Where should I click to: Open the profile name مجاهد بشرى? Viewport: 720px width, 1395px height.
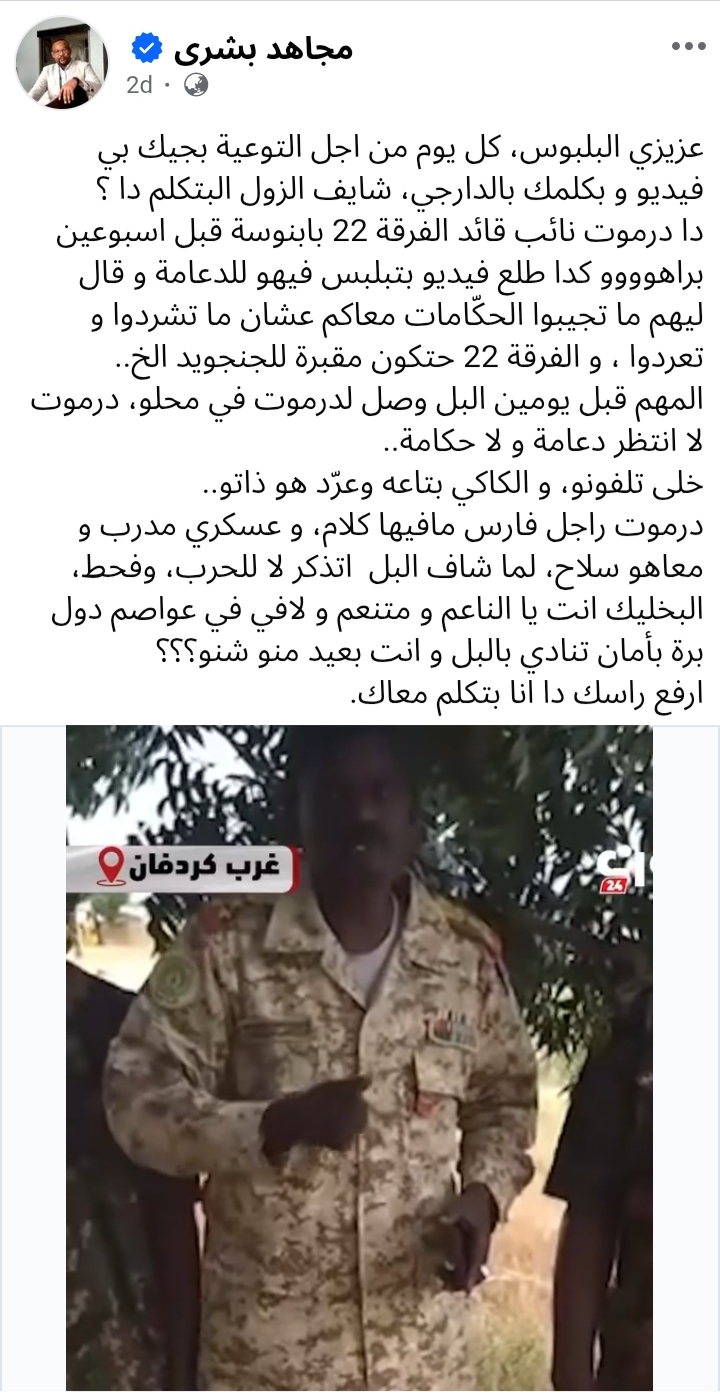(264, 47)
